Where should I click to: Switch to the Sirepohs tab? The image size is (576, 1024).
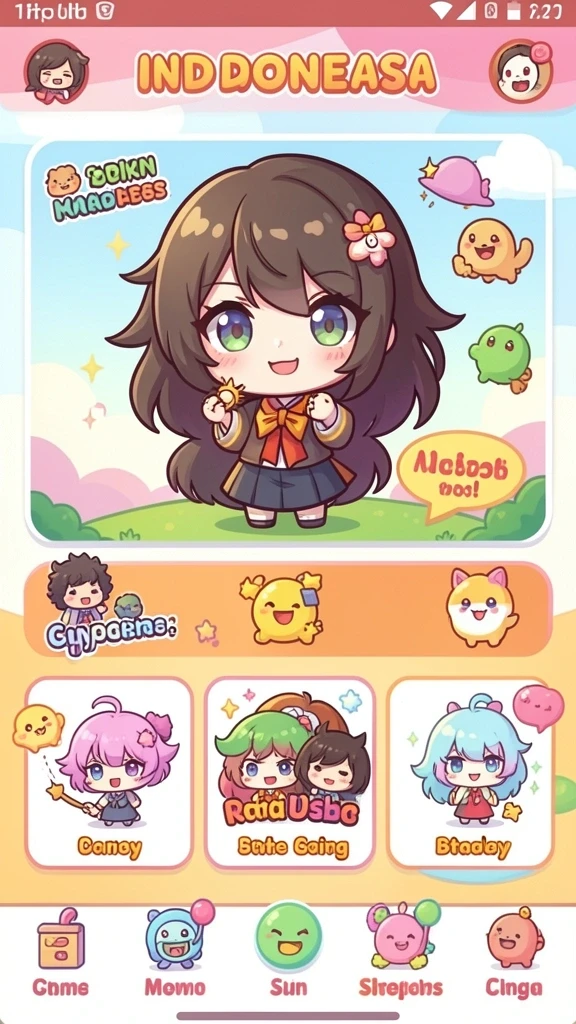[x=400, y=953]
